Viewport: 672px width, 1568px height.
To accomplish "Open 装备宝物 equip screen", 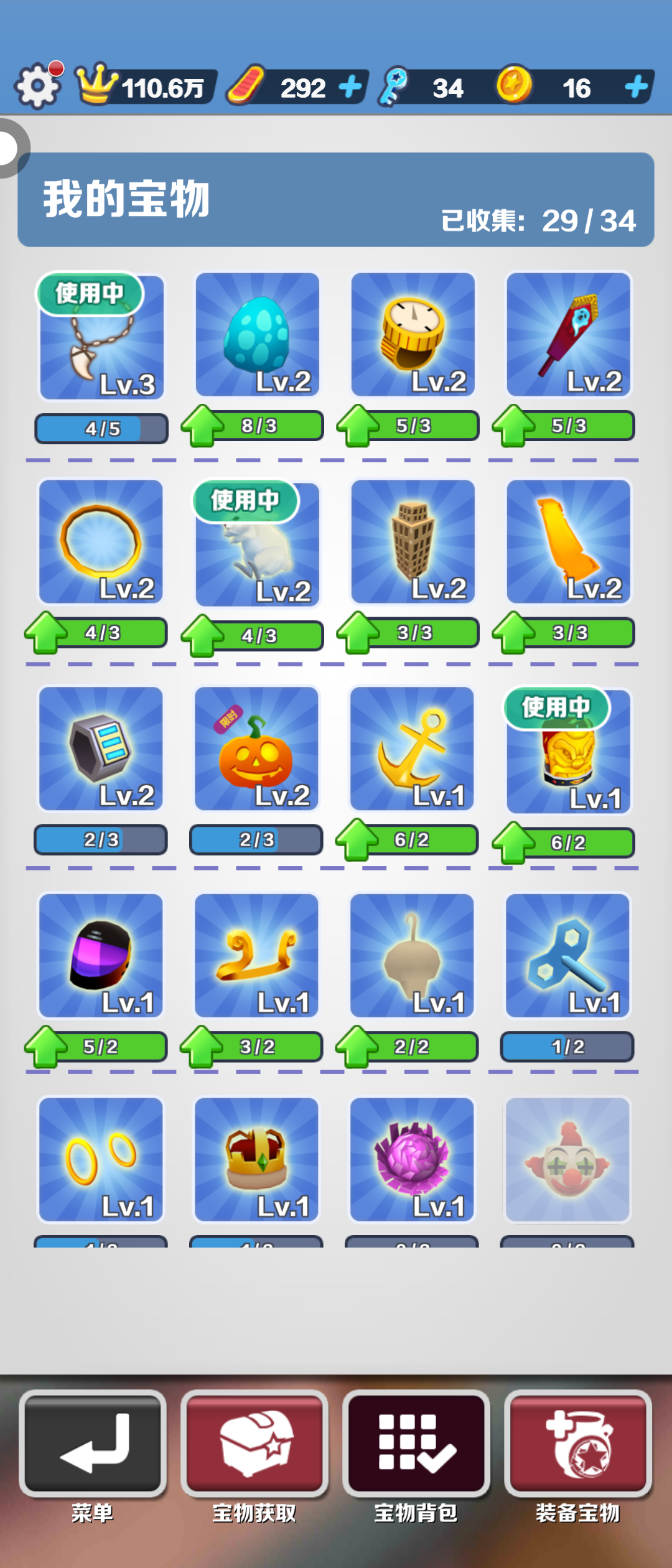I will tap(578, 1442).
